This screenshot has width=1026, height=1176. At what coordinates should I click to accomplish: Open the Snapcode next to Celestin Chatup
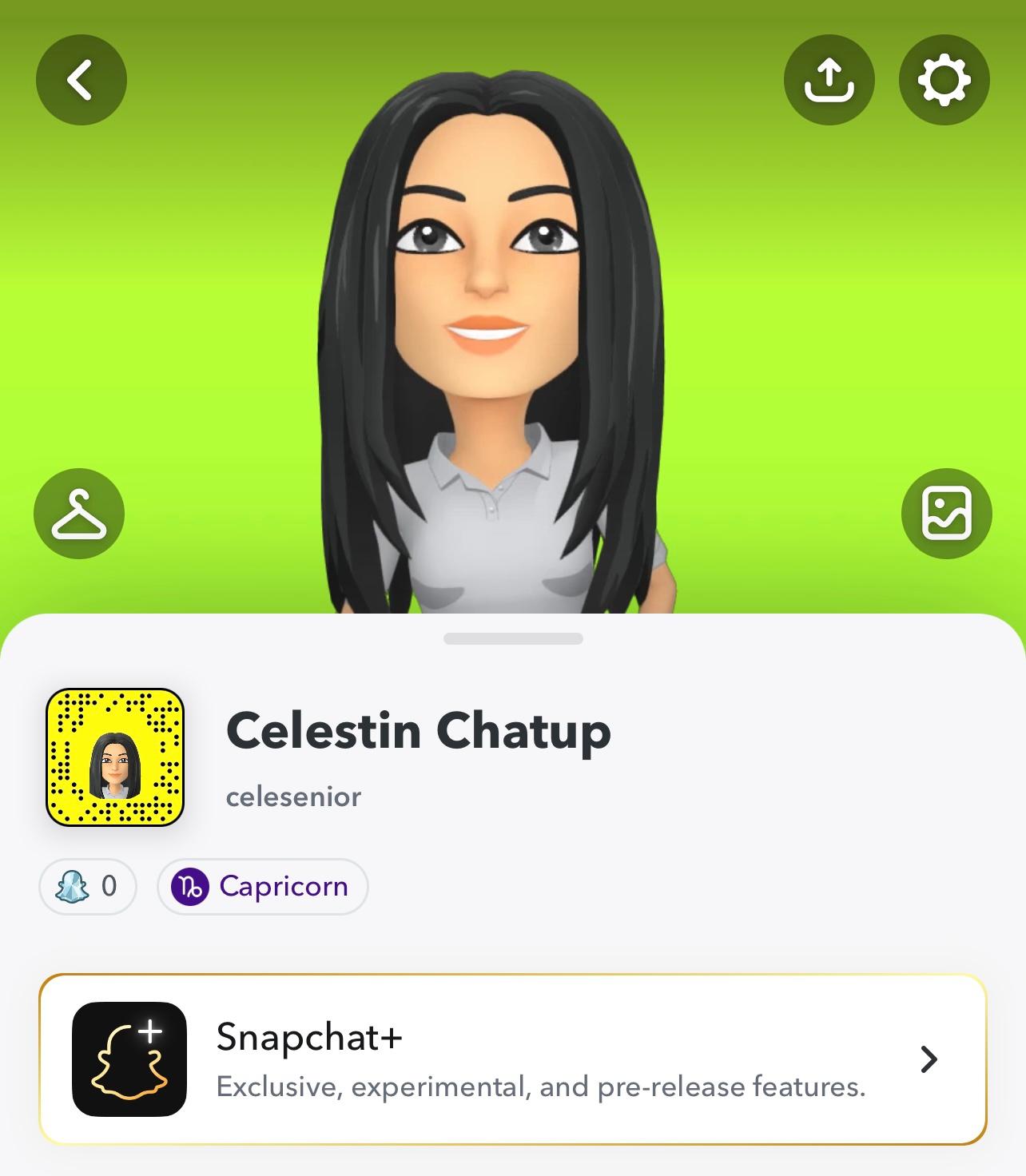pos(115,757)
